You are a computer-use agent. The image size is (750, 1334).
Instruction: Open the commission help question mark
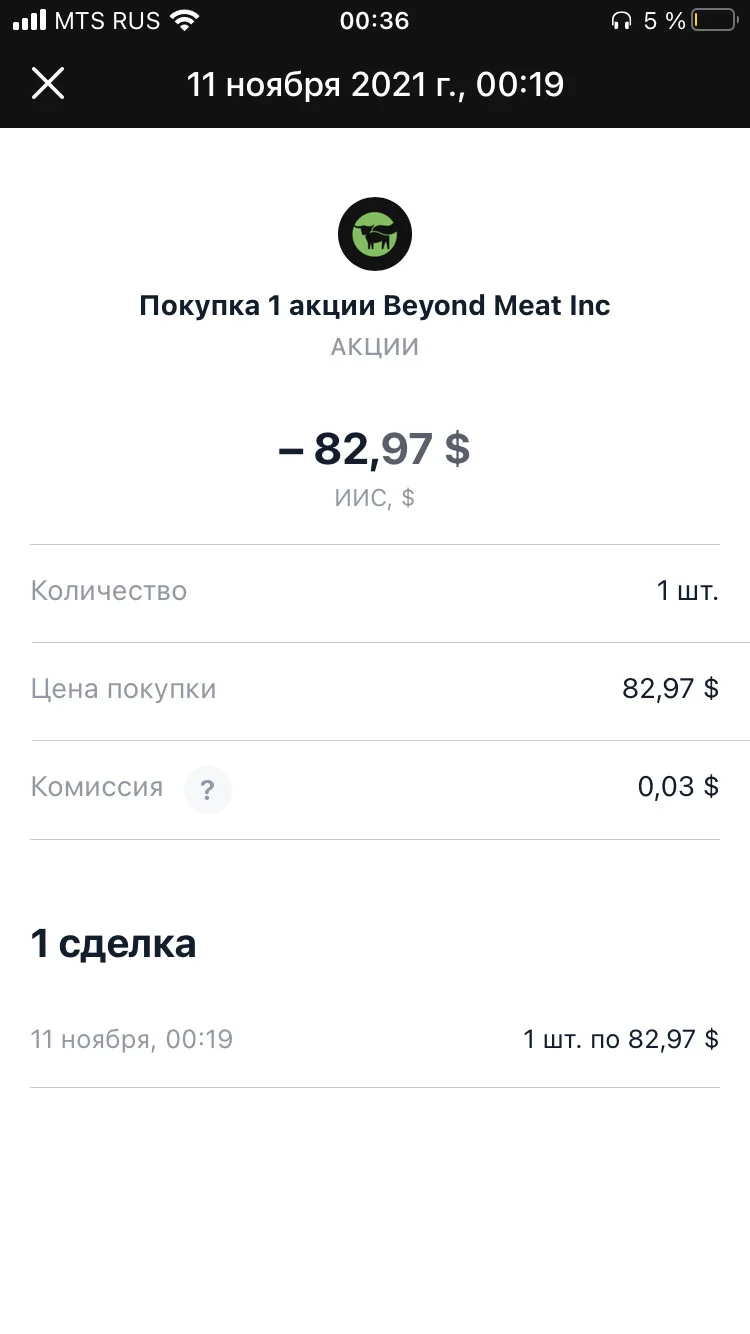[x=207, y=791]
